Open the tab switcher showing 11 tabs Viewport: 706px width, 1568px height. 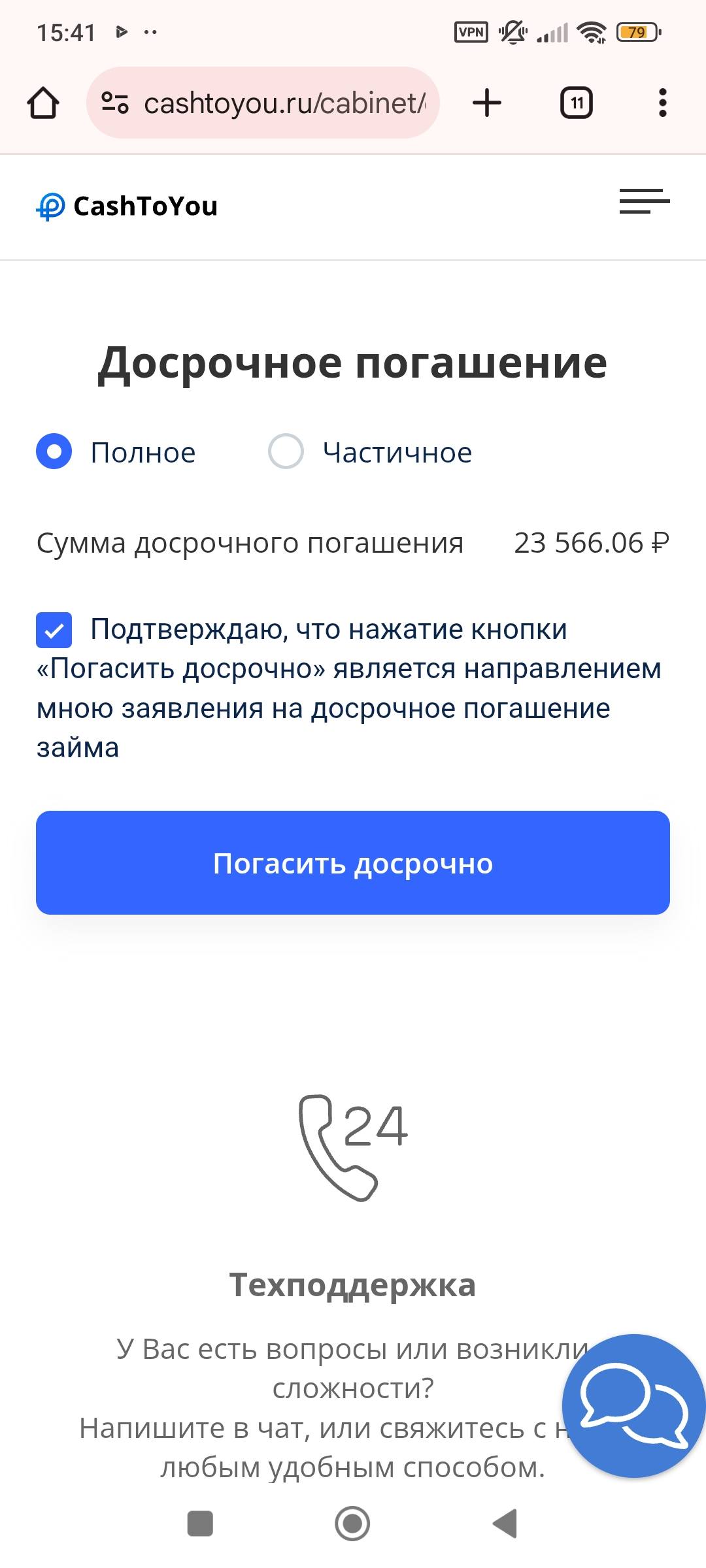point(576,102)
